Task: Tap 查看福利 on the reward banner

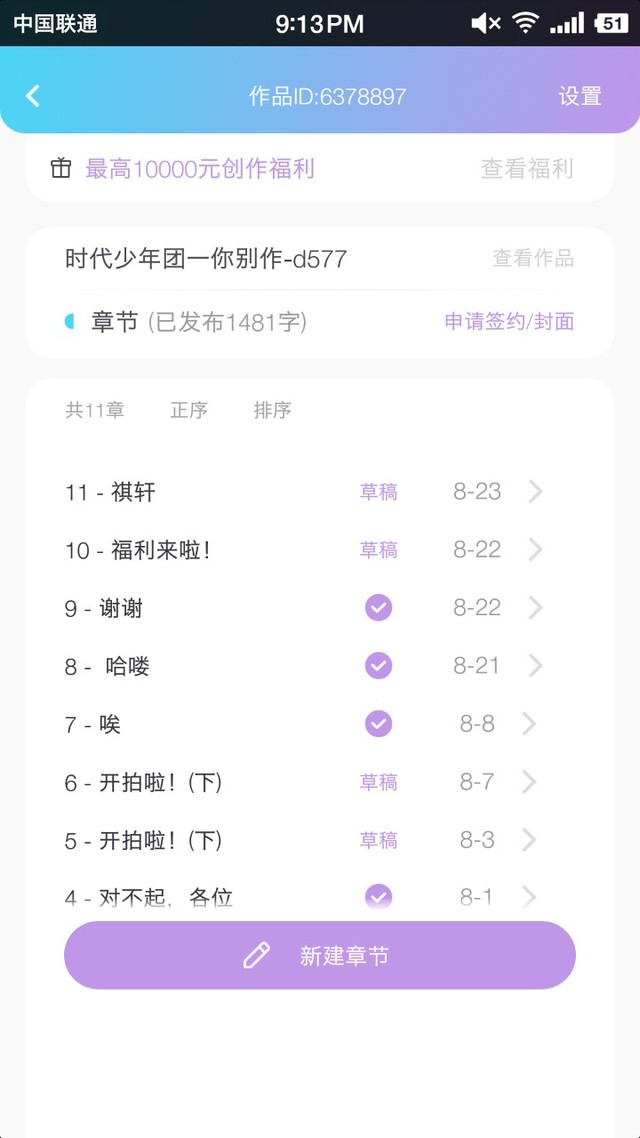Action: tap(527, 168)
